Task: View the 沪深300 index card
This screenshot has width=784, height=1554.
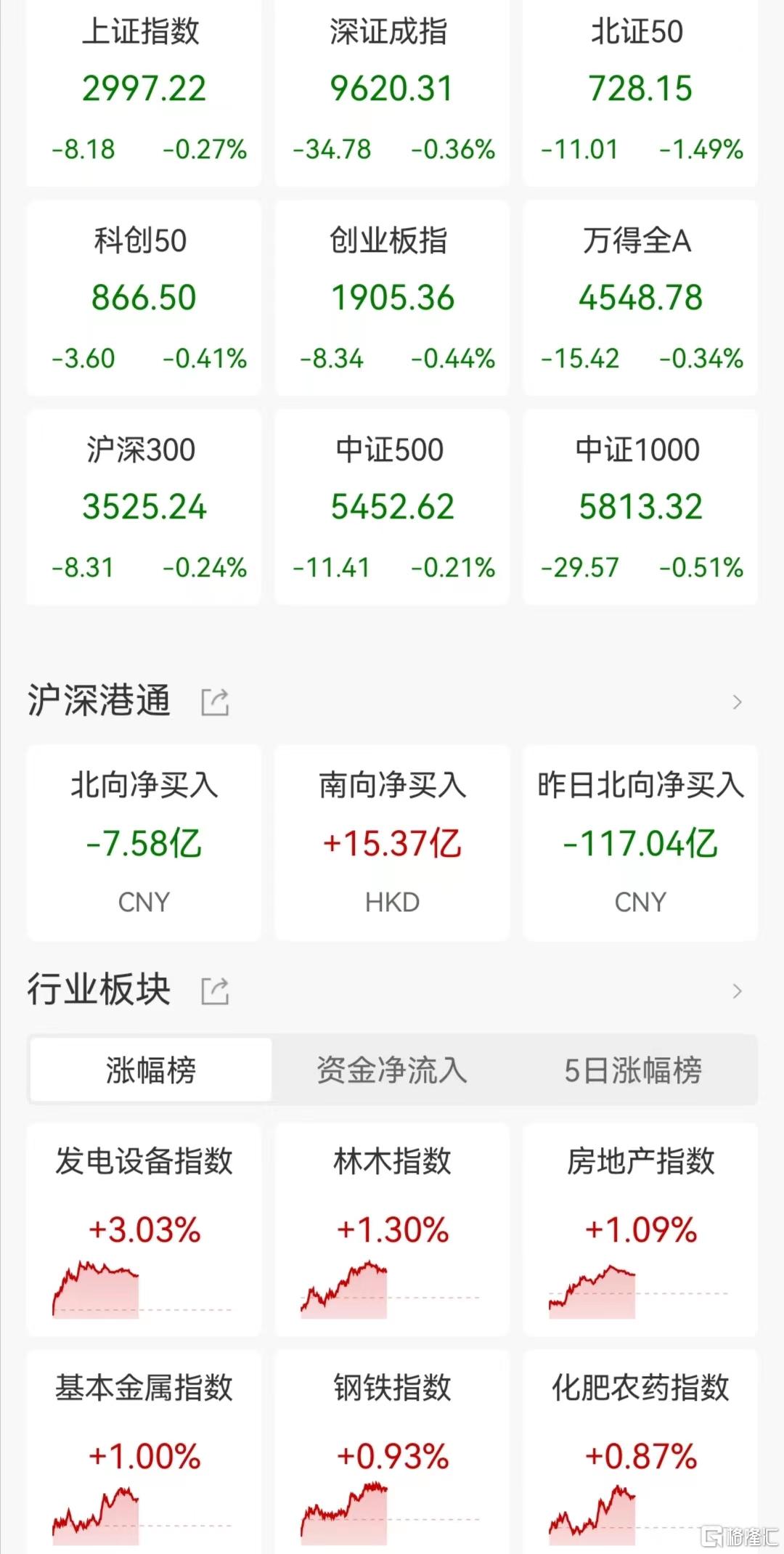Action: [144, 508]
